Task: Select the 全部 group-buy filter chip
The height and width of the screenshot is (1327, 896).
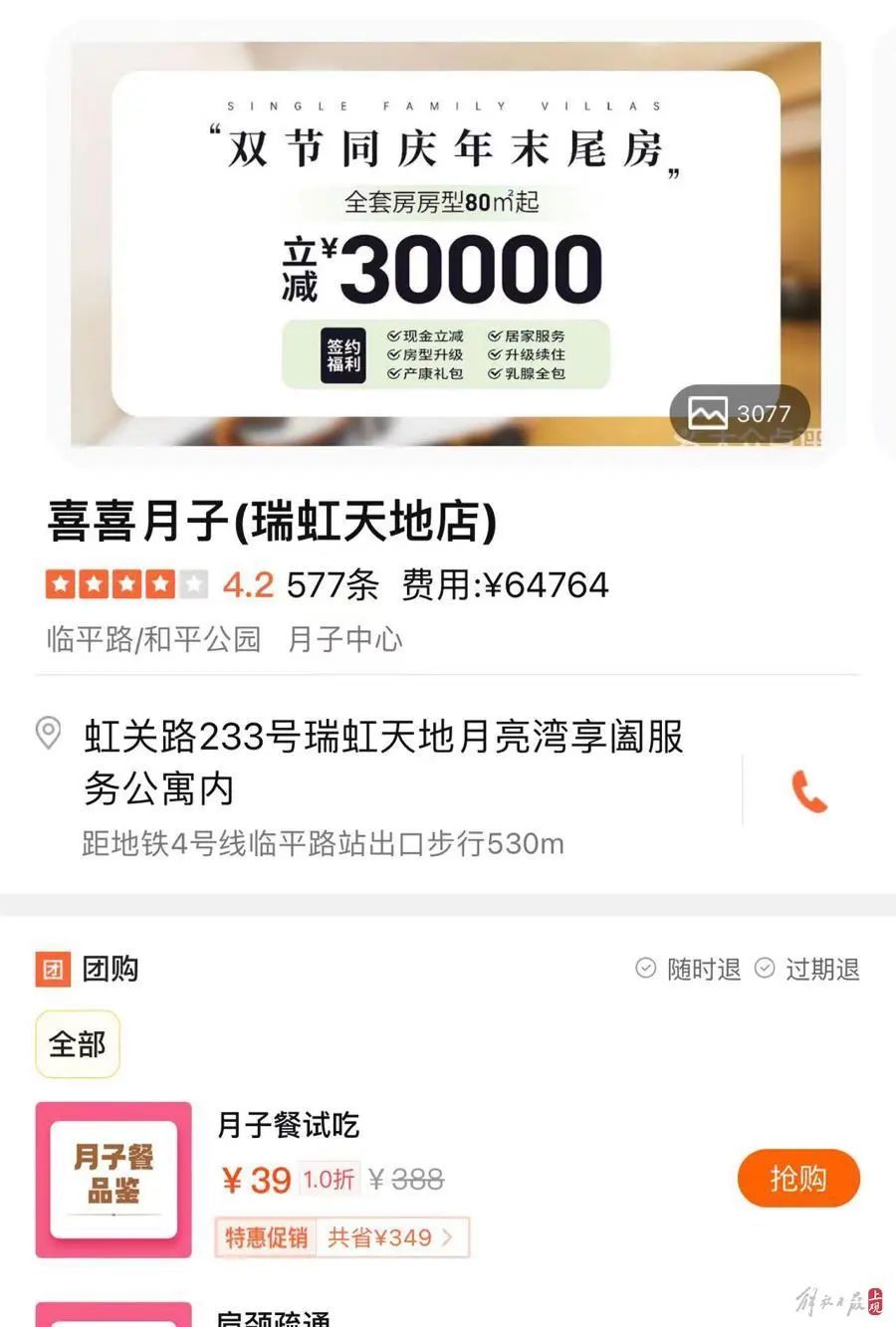Action: tap(78, 1044)
